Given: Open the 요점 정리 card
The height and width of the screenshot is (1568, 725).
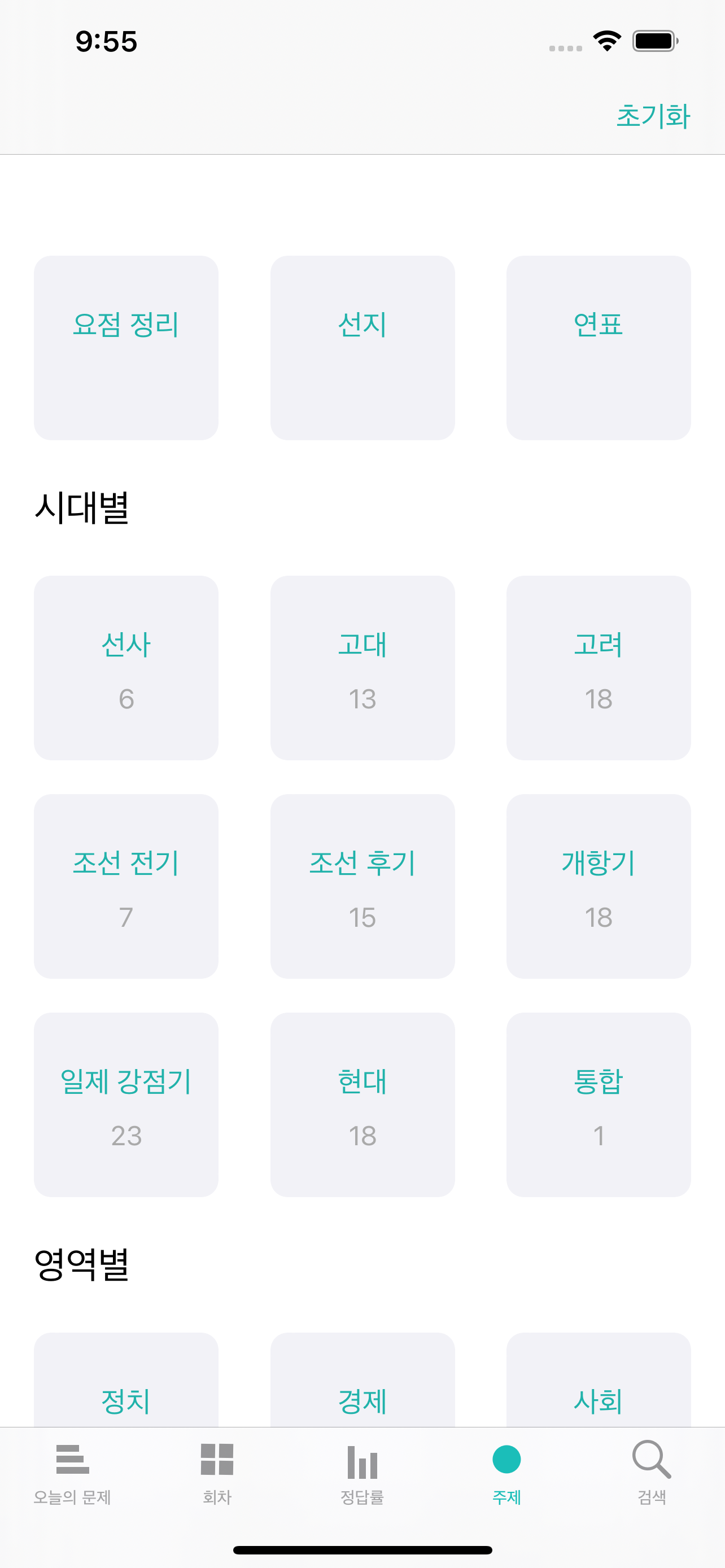Looking at the screenshot, I should tap(126, 348).
